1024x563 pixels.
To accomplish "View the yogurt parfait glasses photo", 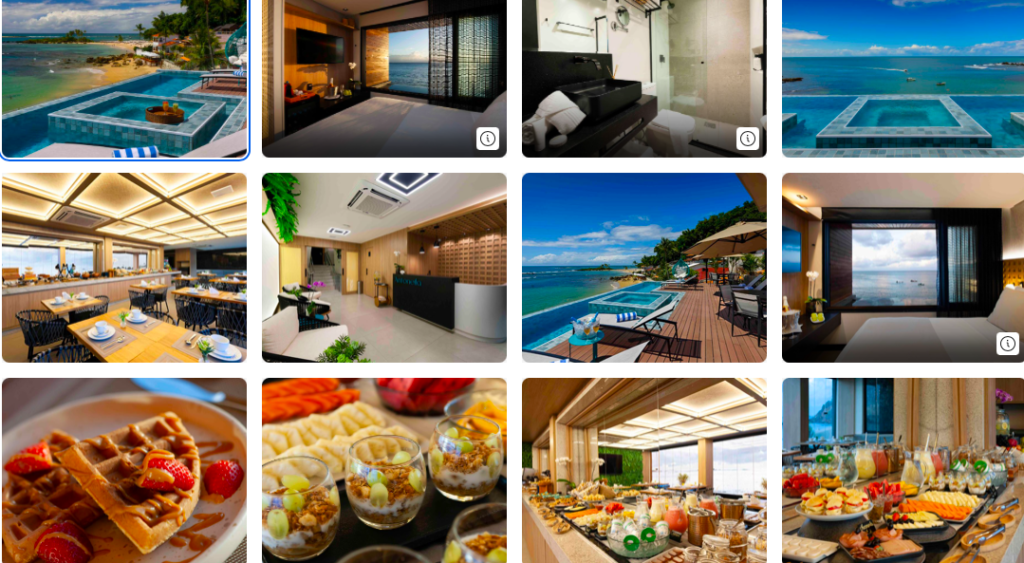I will point(384,470).
